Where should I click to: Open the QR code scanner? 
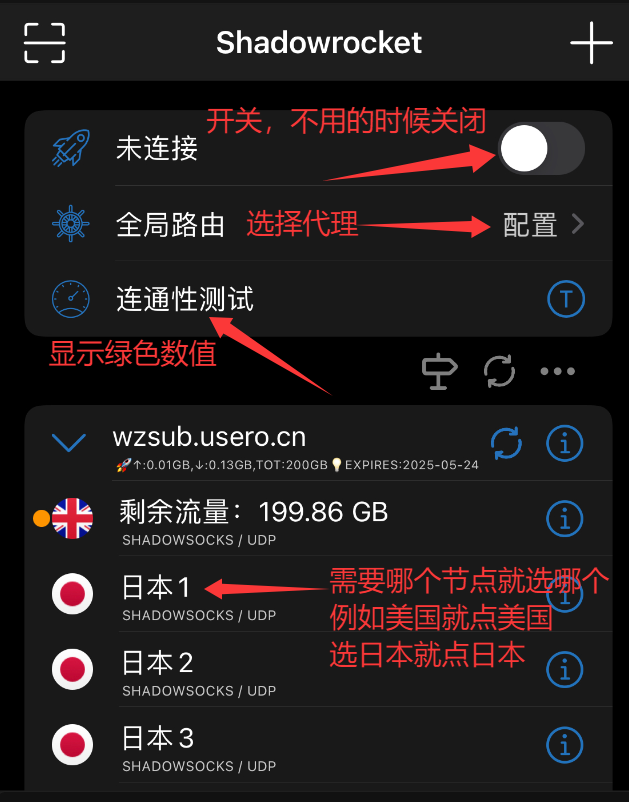pos(44,43)
